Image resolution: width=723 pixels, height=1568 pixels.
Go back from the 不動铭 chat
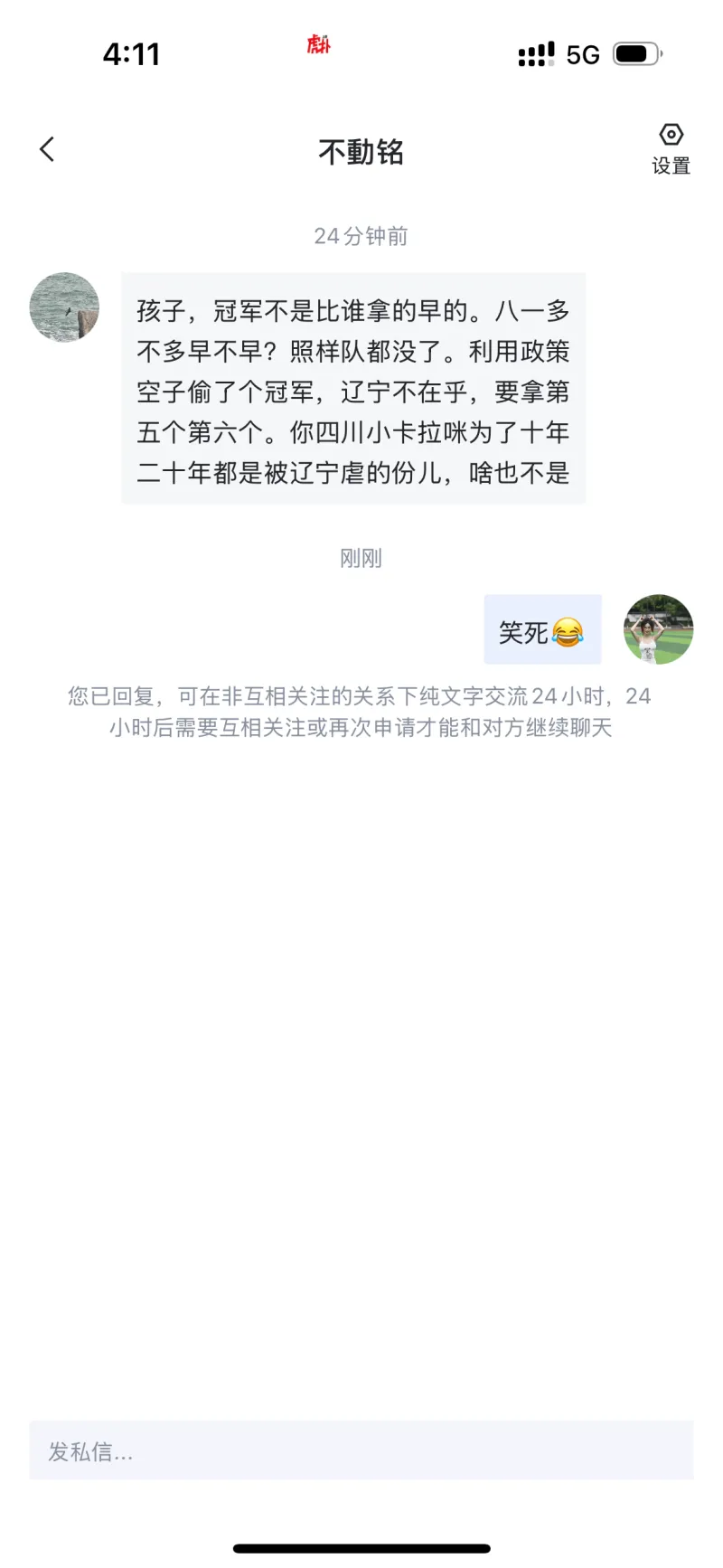pyautogui.click(x=47, y=150)
